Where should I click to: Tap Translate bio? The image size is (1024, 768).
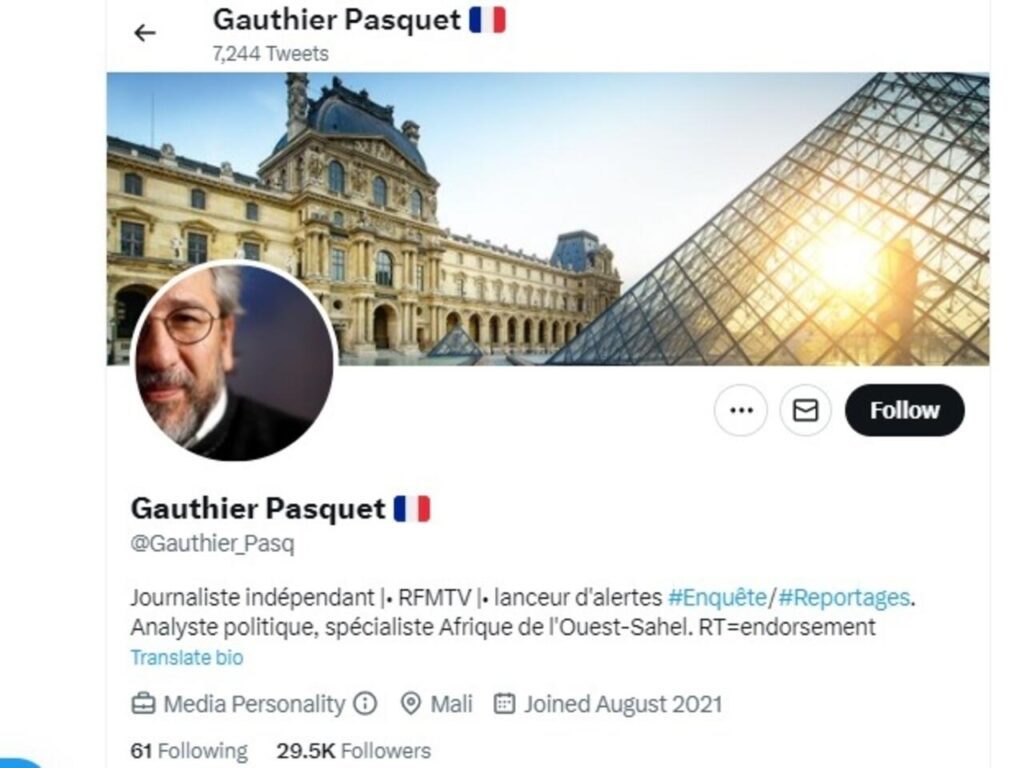pos(187,658)
